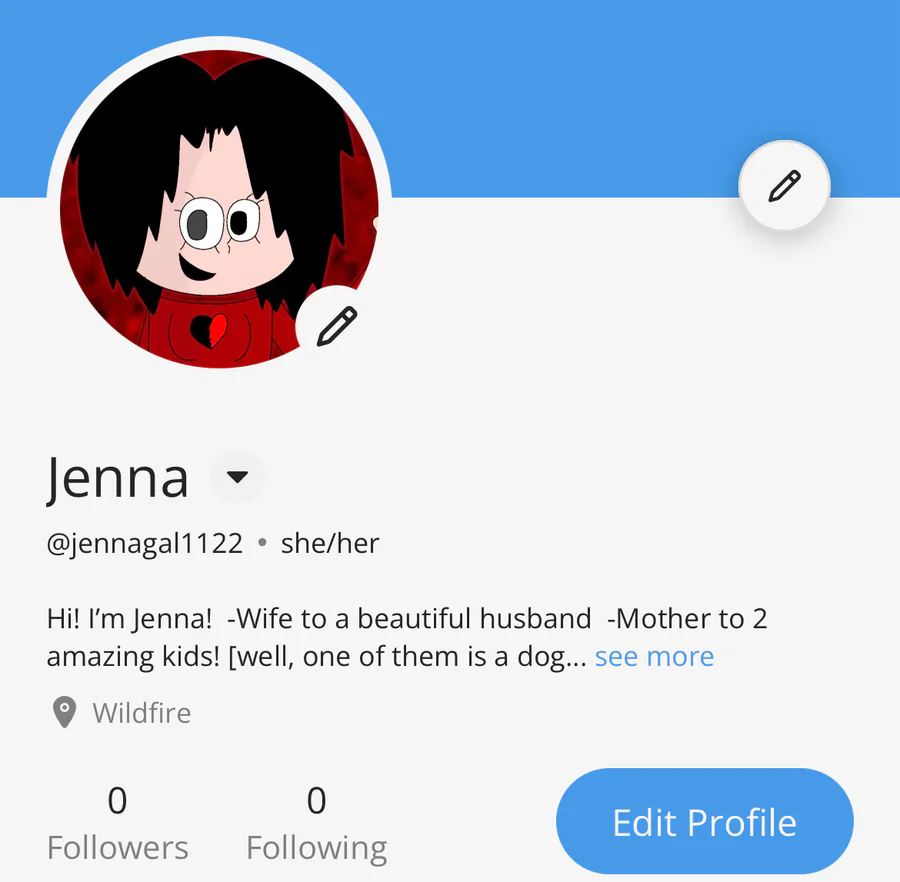Open the dropdown arrow next to Jenna

tap(237, 477)
